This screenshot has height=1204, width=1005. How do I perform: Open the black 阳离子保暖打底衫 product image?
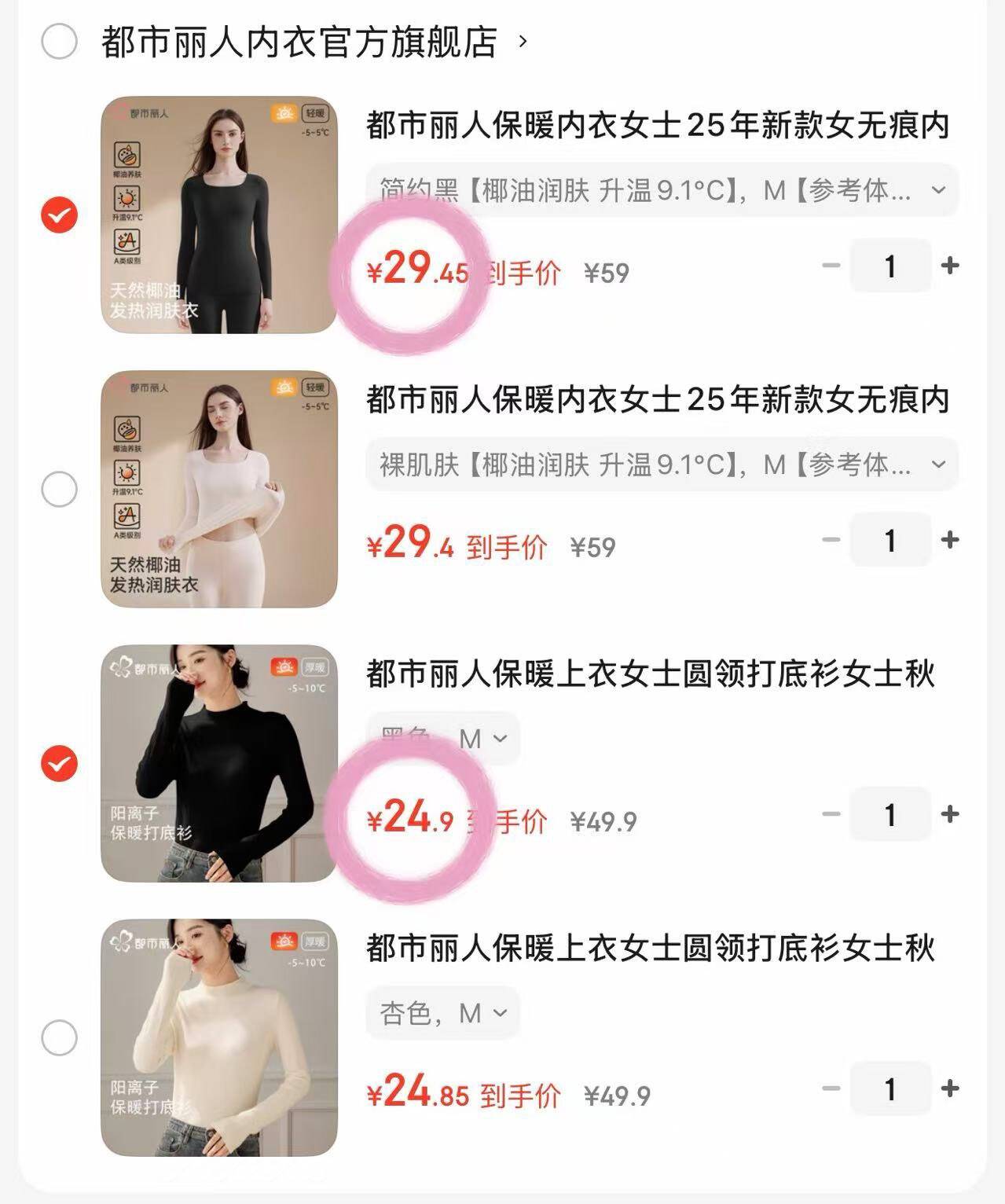pyautogui.click(x=219, y=764)
